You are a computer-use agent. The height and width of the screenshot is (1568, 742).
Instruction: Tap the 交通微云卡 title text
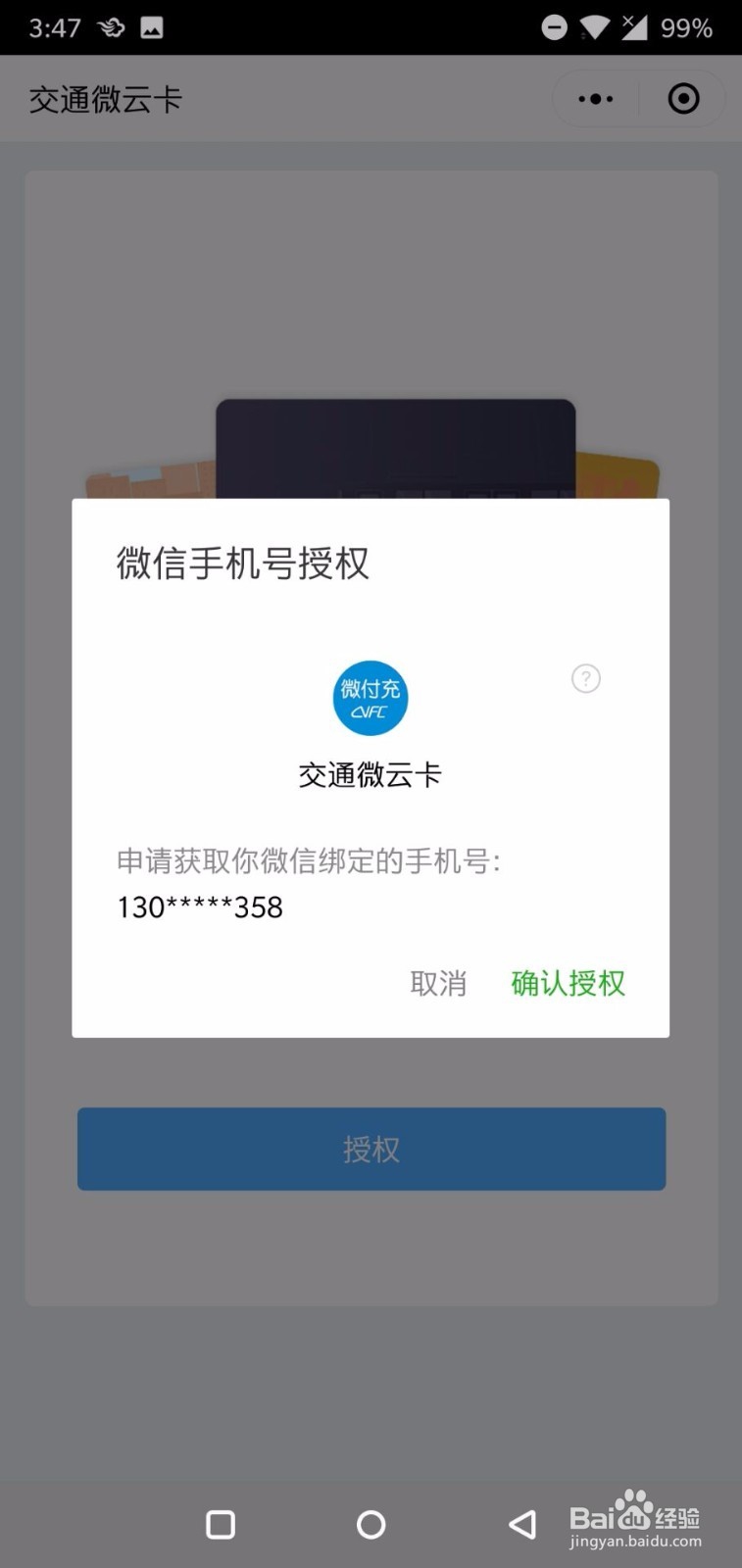tap(105, 98)
